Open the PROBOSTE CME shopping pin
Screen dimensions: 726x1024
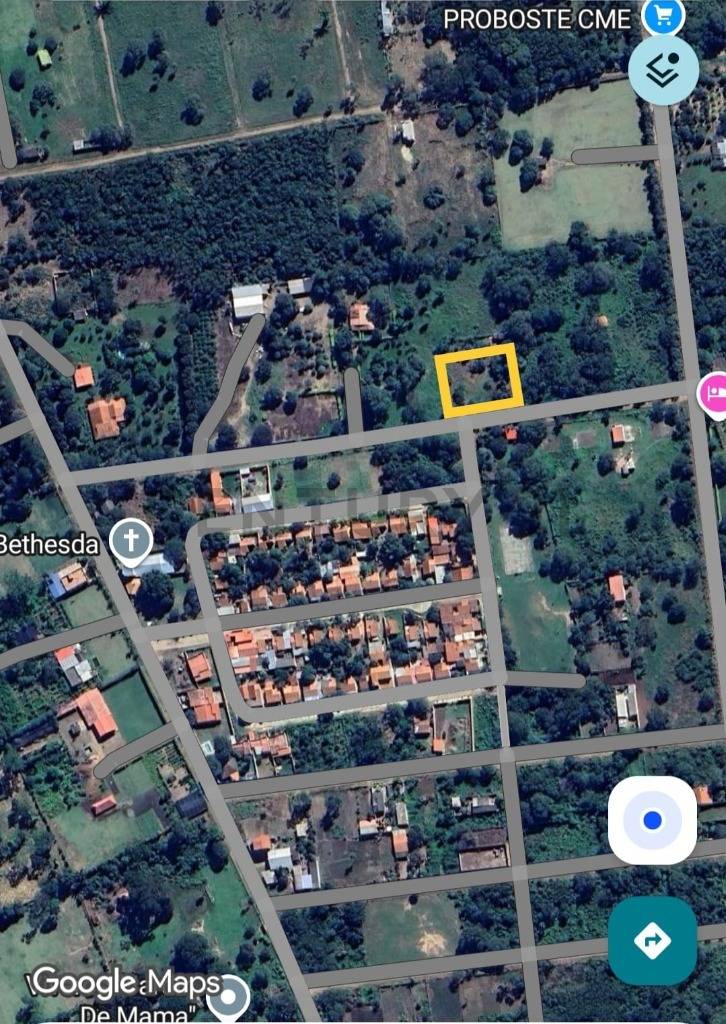point(662,14)
